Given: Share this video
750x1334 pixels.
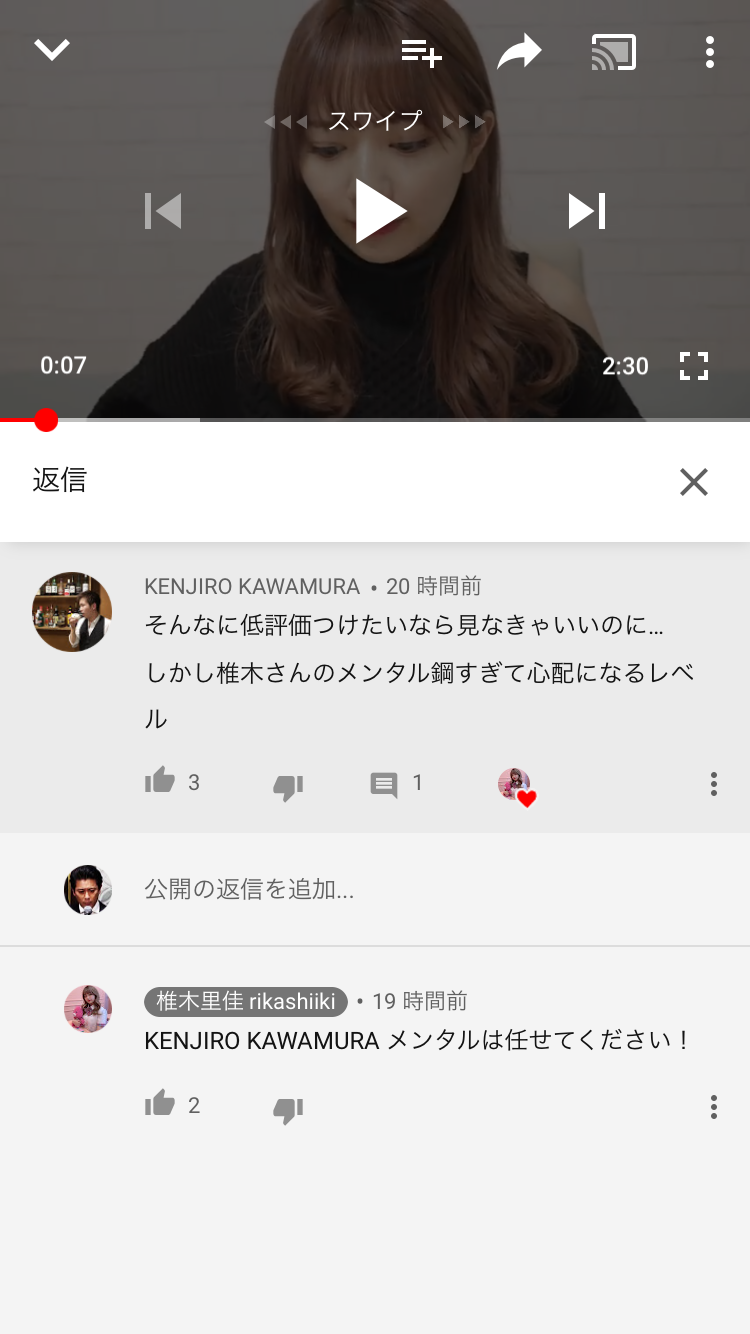Looking at the screenshot, I should pos(519,52).
